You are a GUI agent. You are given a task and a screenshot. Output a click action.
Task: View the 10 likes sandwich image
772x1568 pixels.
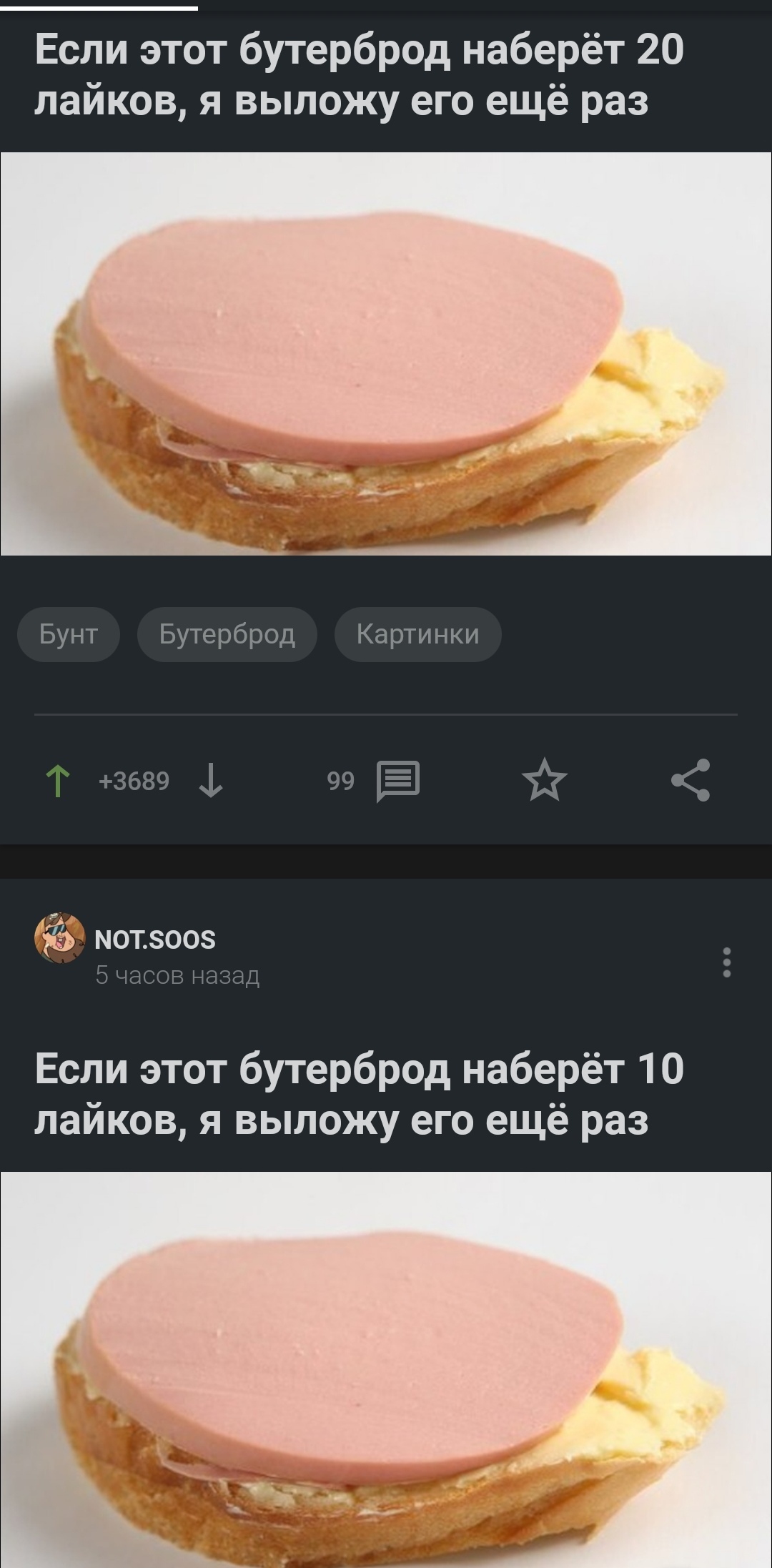[x=386, y=1369]
